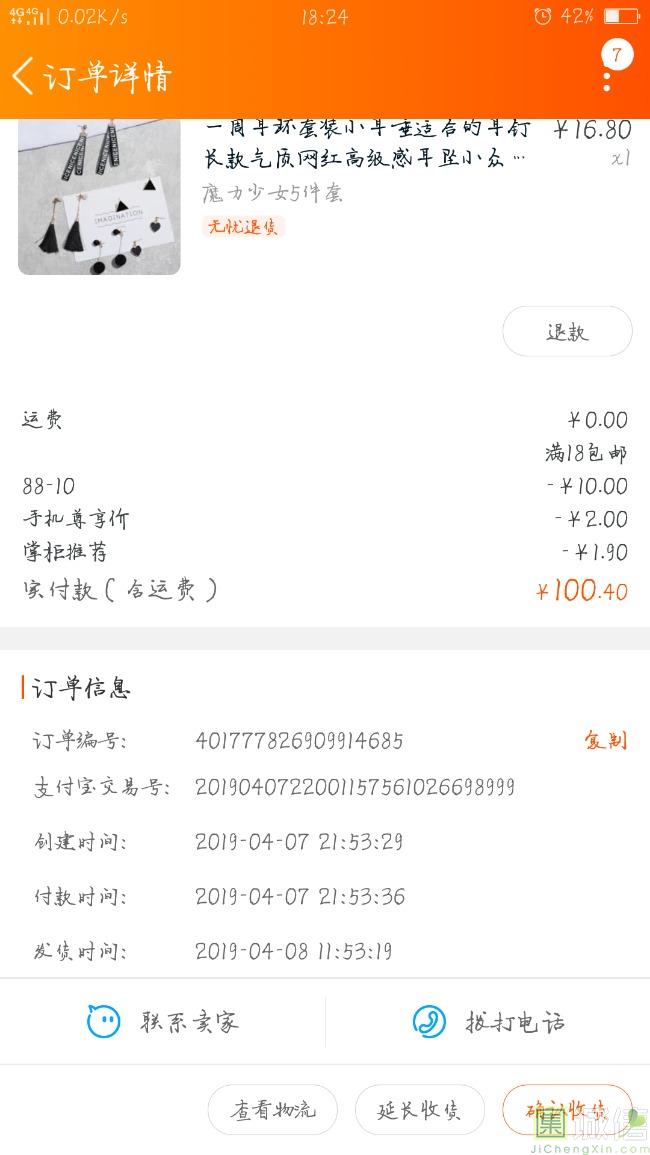
Task: View logistics with 查看物流
Action: point(273,1109)
